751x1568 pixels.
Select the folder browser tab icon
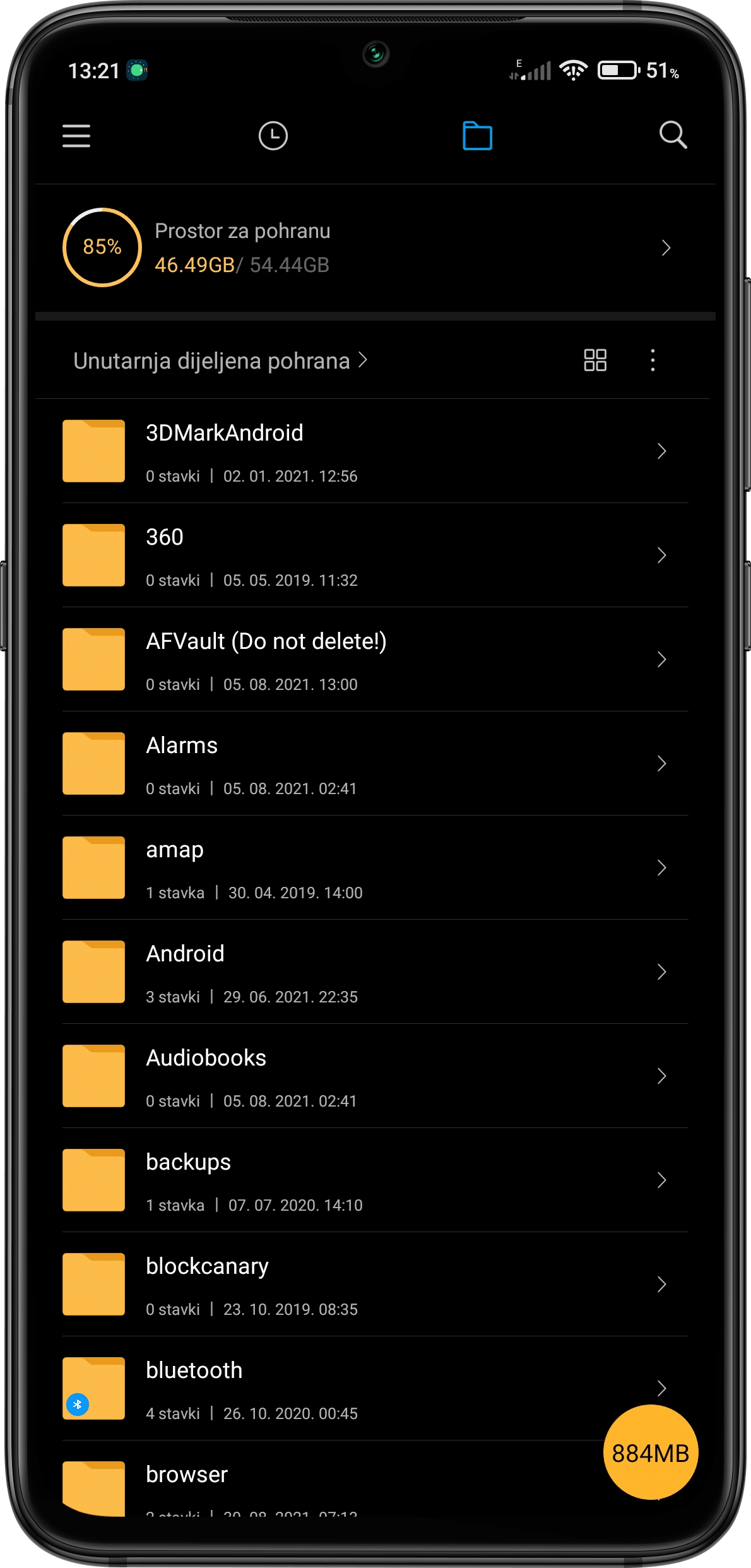(x=478, y=136)
